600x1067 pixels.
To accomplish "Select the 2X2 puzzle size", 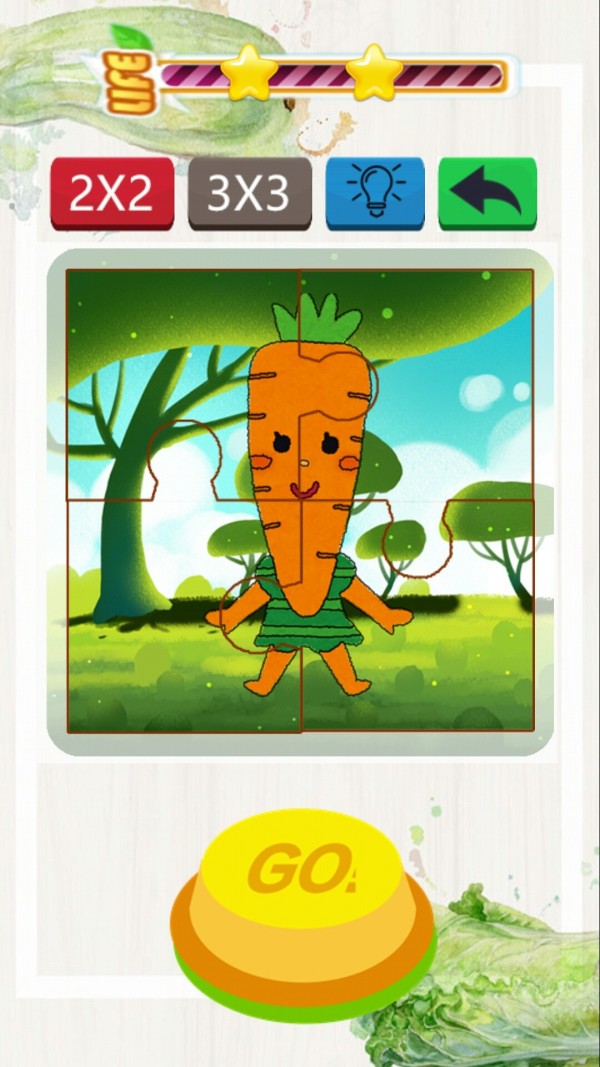I will [112, 194].
